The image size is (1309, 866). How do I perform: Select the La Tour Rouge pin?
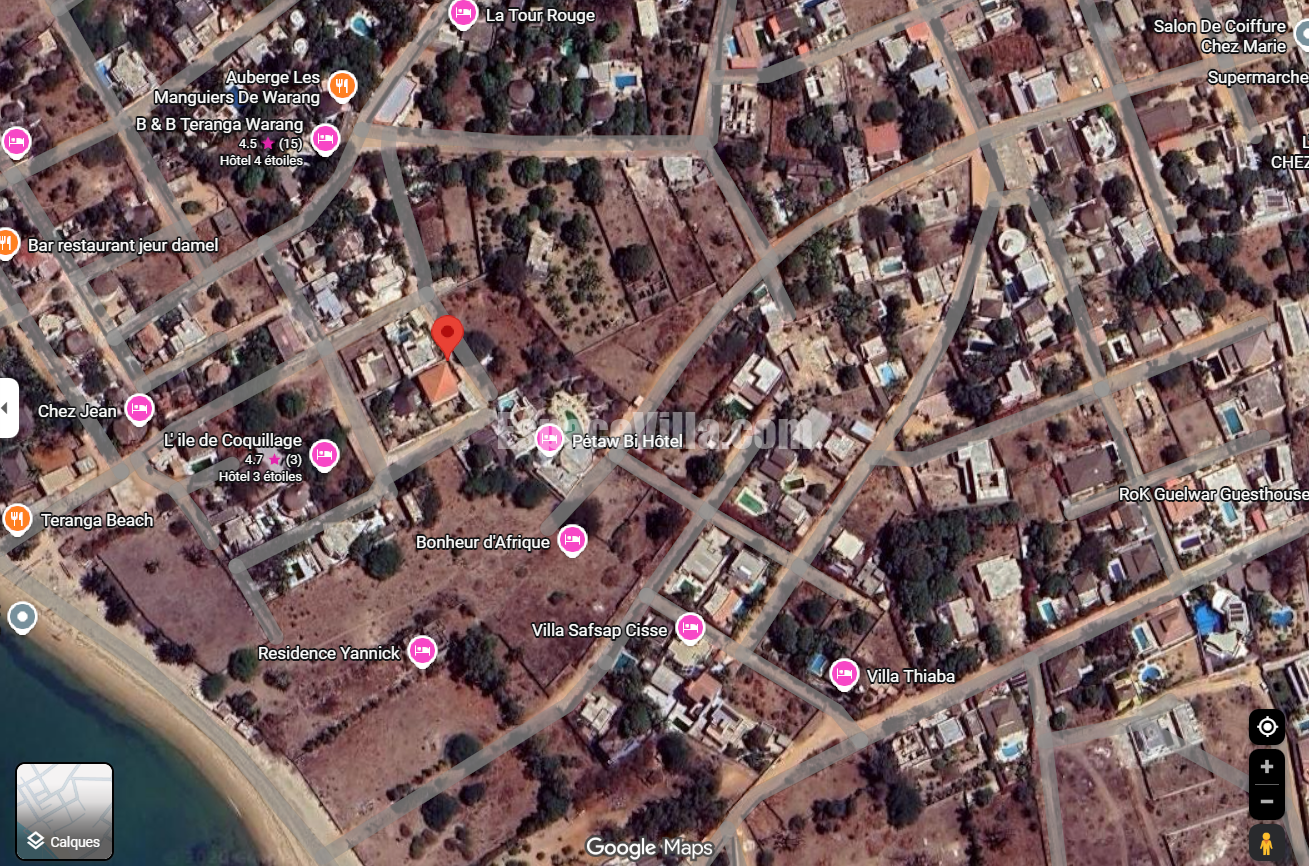pyautogui.click(x=463, y=14)
